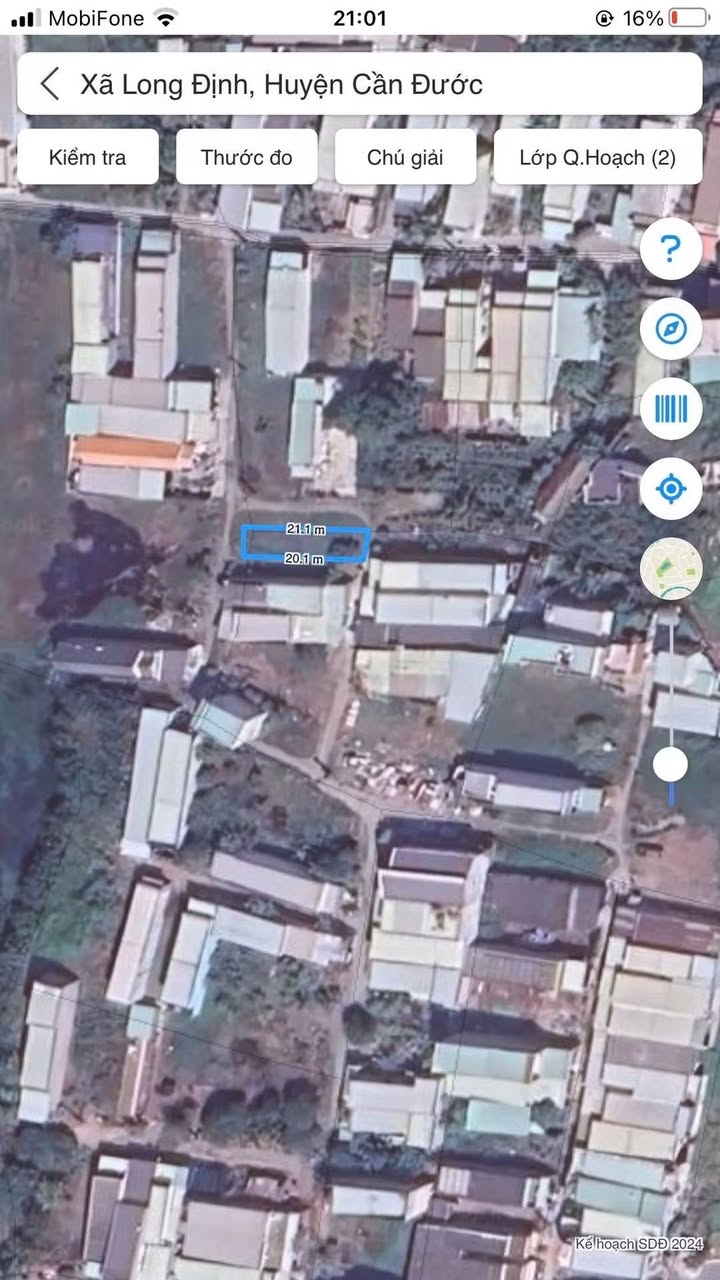Tap the compass orientation button
This screenshot has width=720, height=1280.
[x=671, y=329]
